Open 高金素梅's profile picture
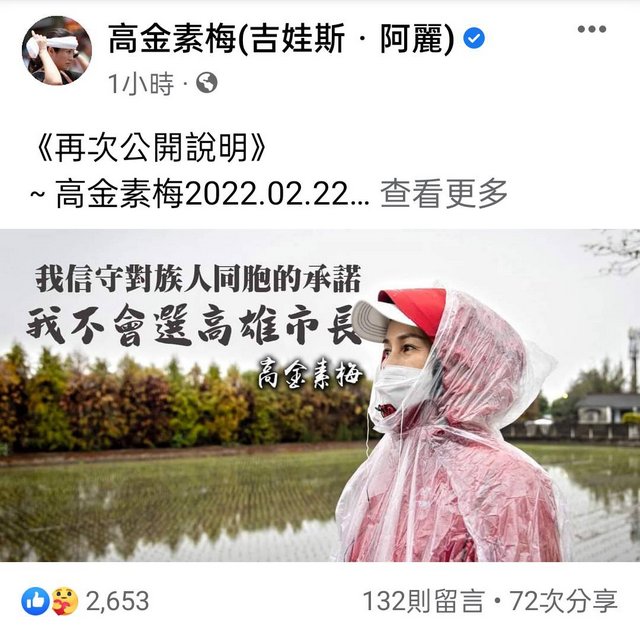Image resolution: width=640 pixels, height=638 pixels. click(56, 50)
